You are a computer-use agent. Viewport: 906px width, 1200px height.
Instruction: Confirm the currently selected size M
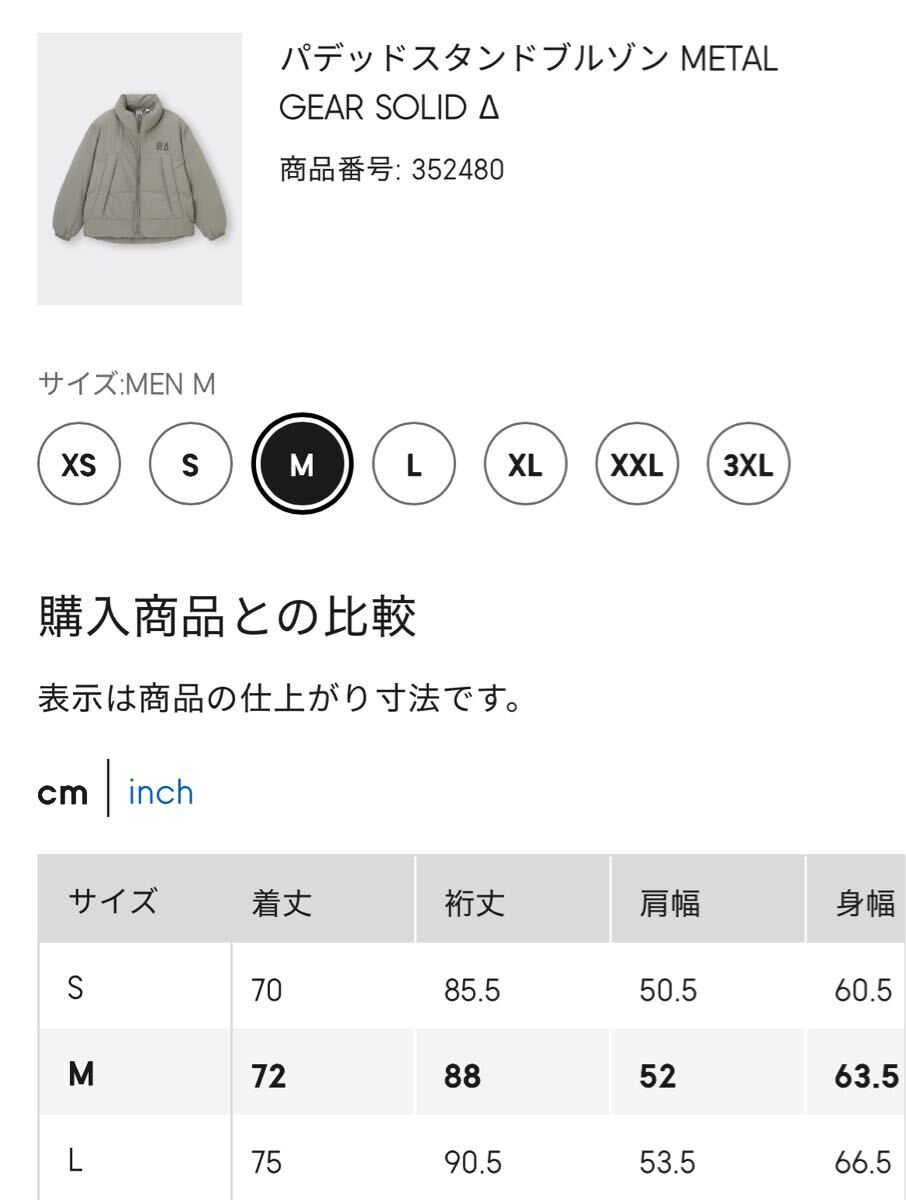[304, 463]
